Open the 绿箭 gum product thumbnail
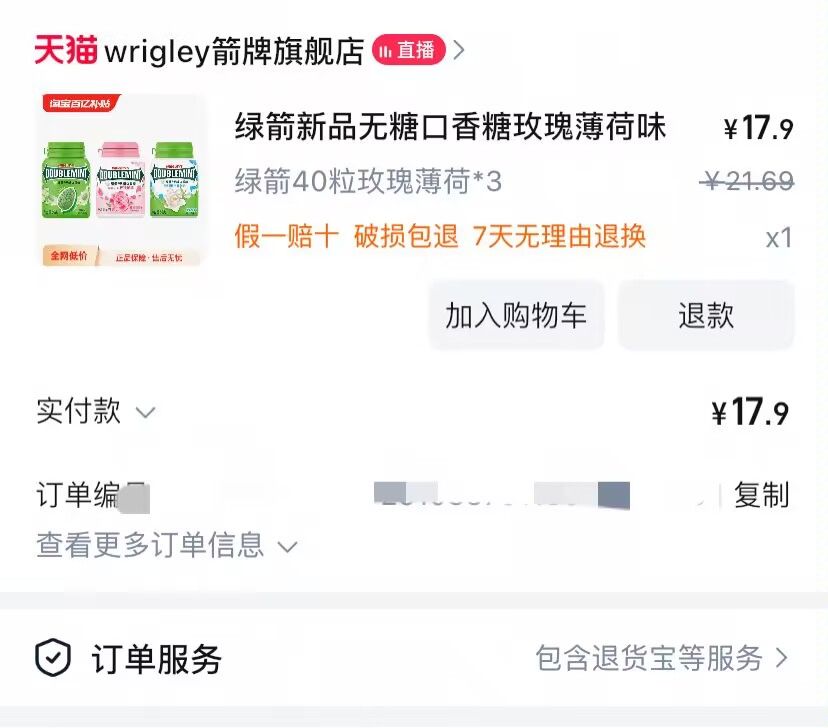This screenshot has width=828, height=728. click(120, 183)
